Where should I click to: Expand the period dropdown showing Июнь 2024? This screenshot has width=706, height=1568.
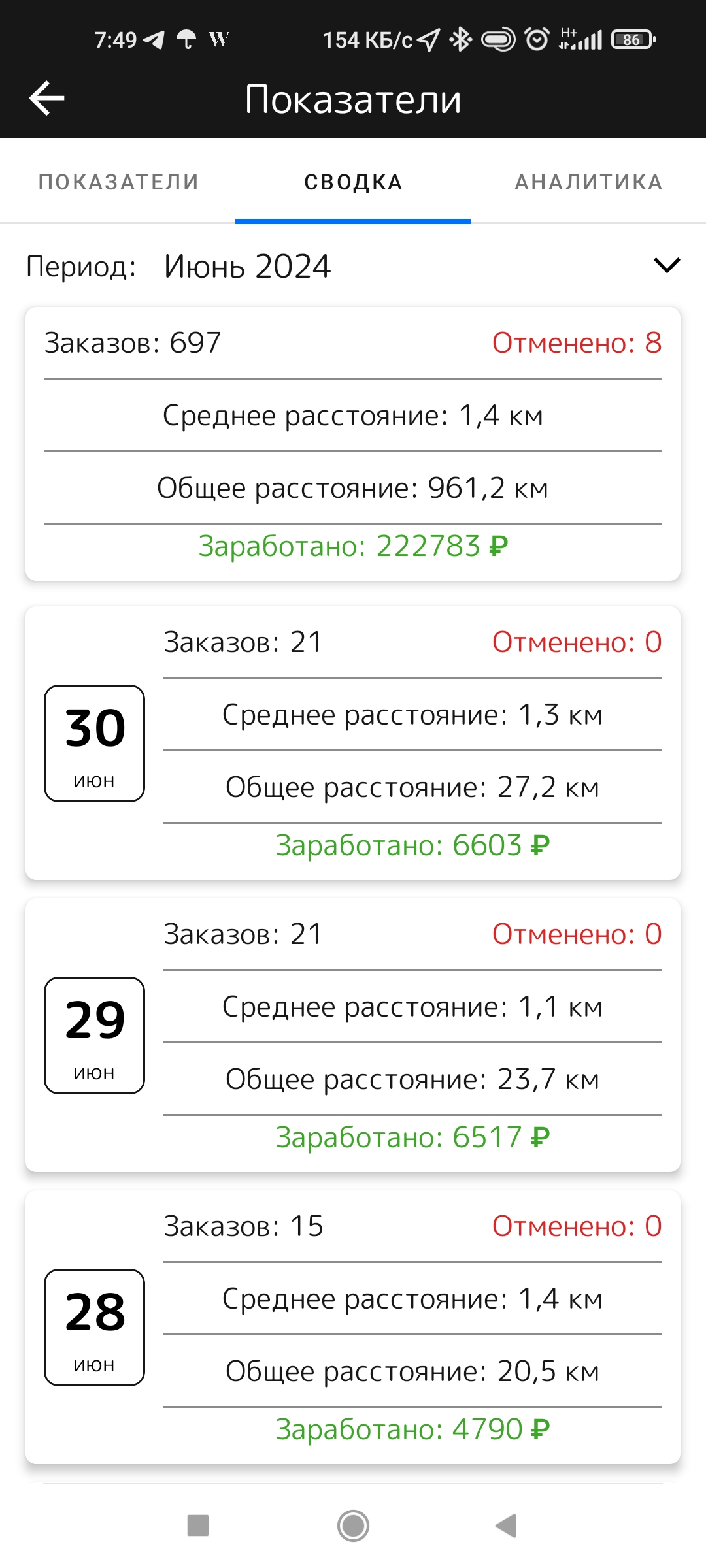[353, 266]
